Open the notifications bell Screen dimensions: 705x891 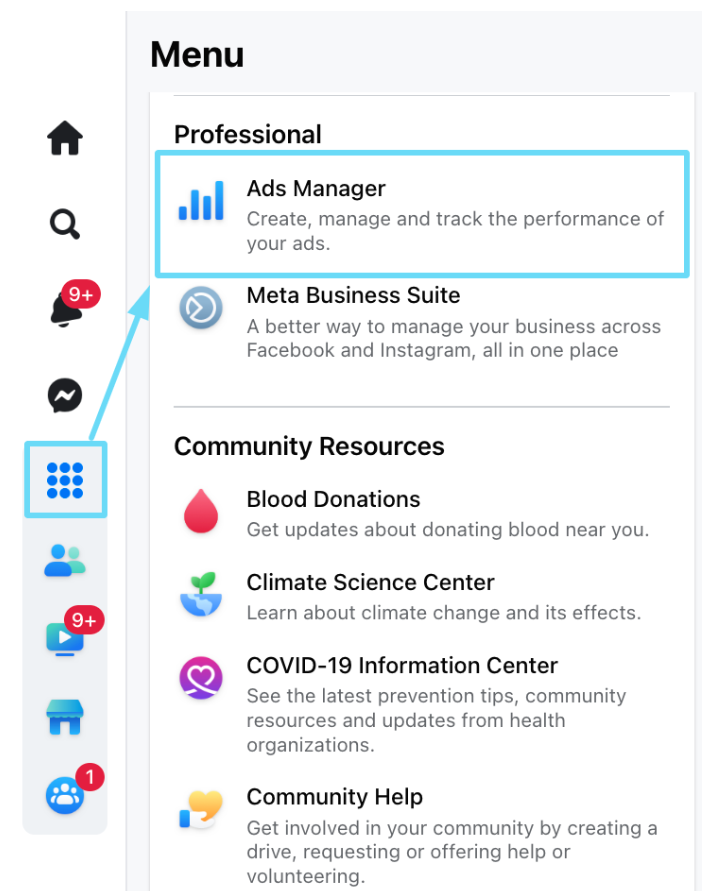coord(66,310)
